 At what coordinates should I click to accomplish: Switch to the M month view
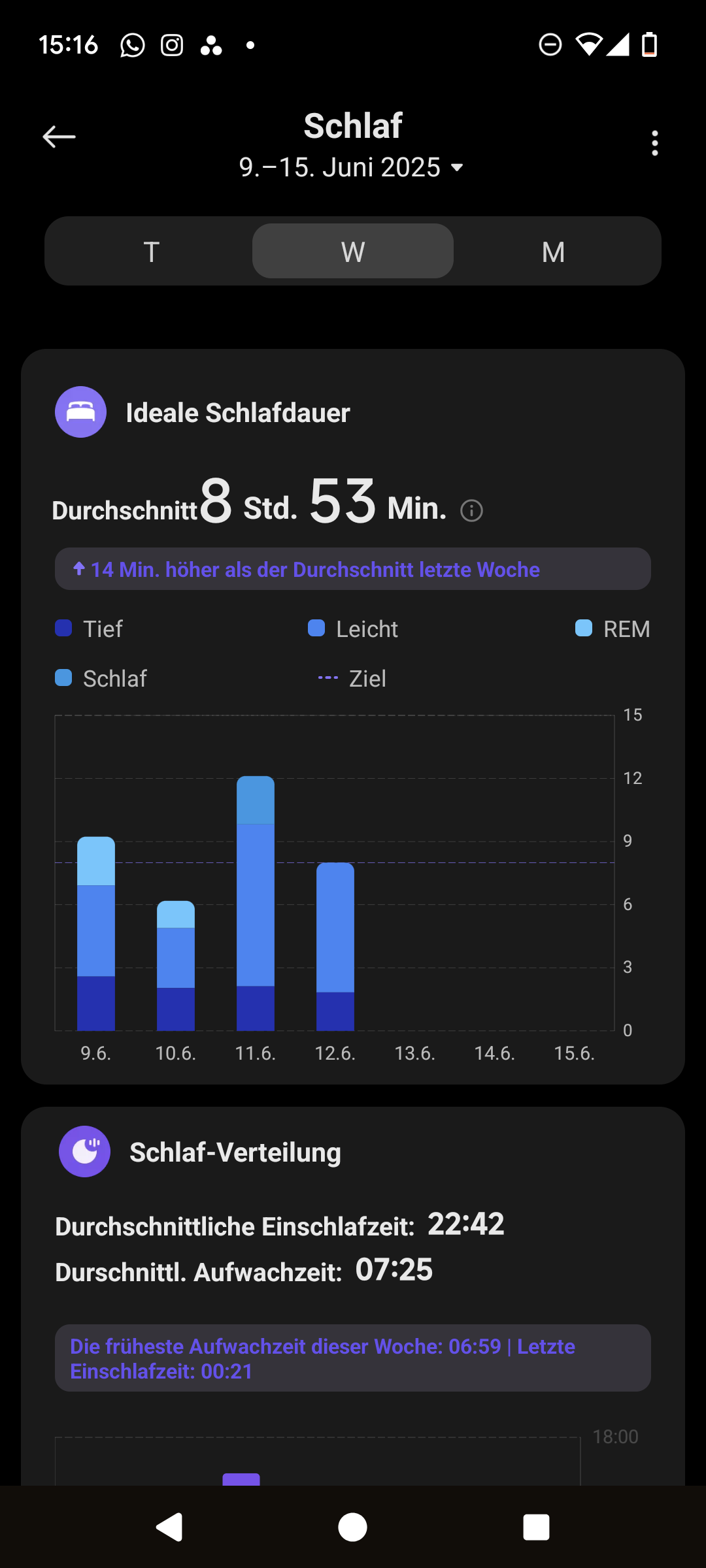tap(553, 252)
